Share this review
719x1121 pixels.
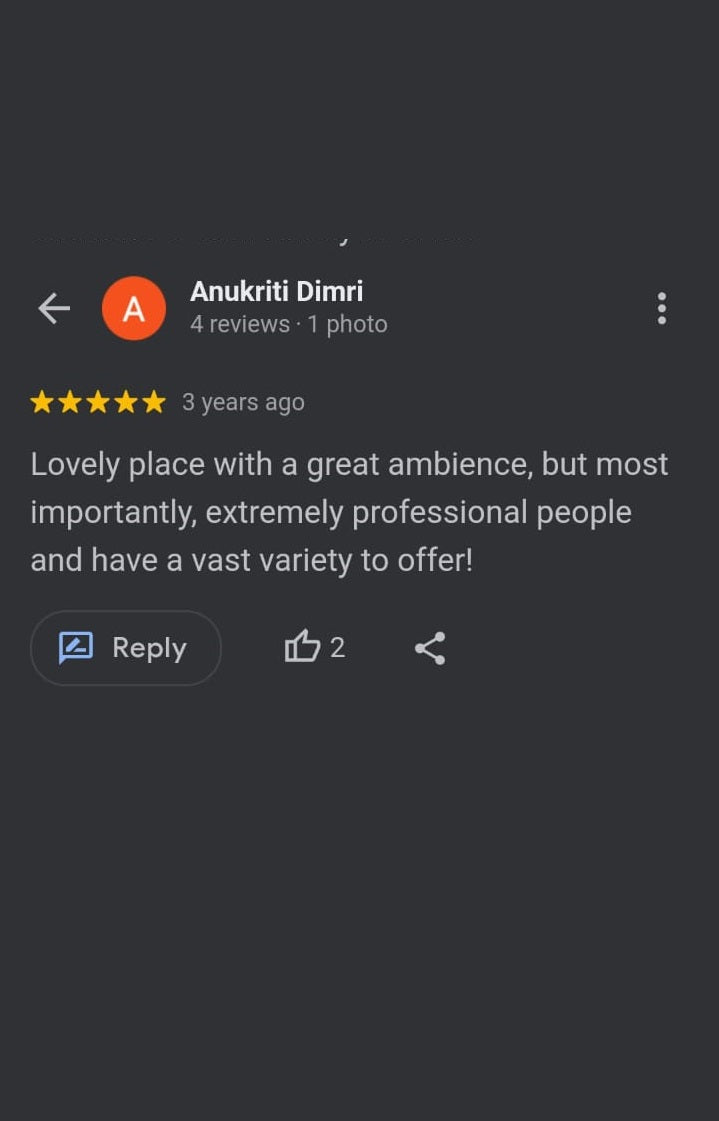click(430, 648)
